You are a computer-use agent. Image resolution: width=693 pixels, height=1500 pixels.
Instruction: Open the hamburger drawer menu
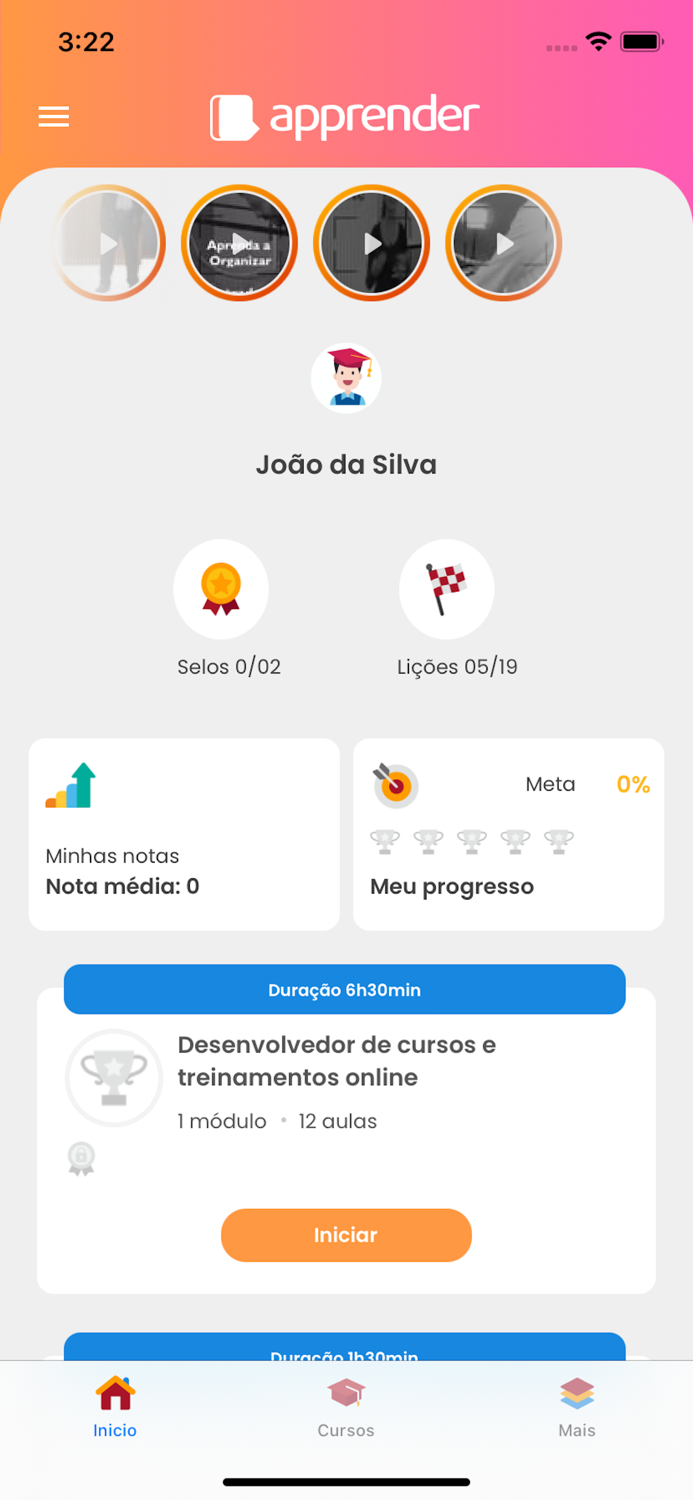tap(54, 117)
